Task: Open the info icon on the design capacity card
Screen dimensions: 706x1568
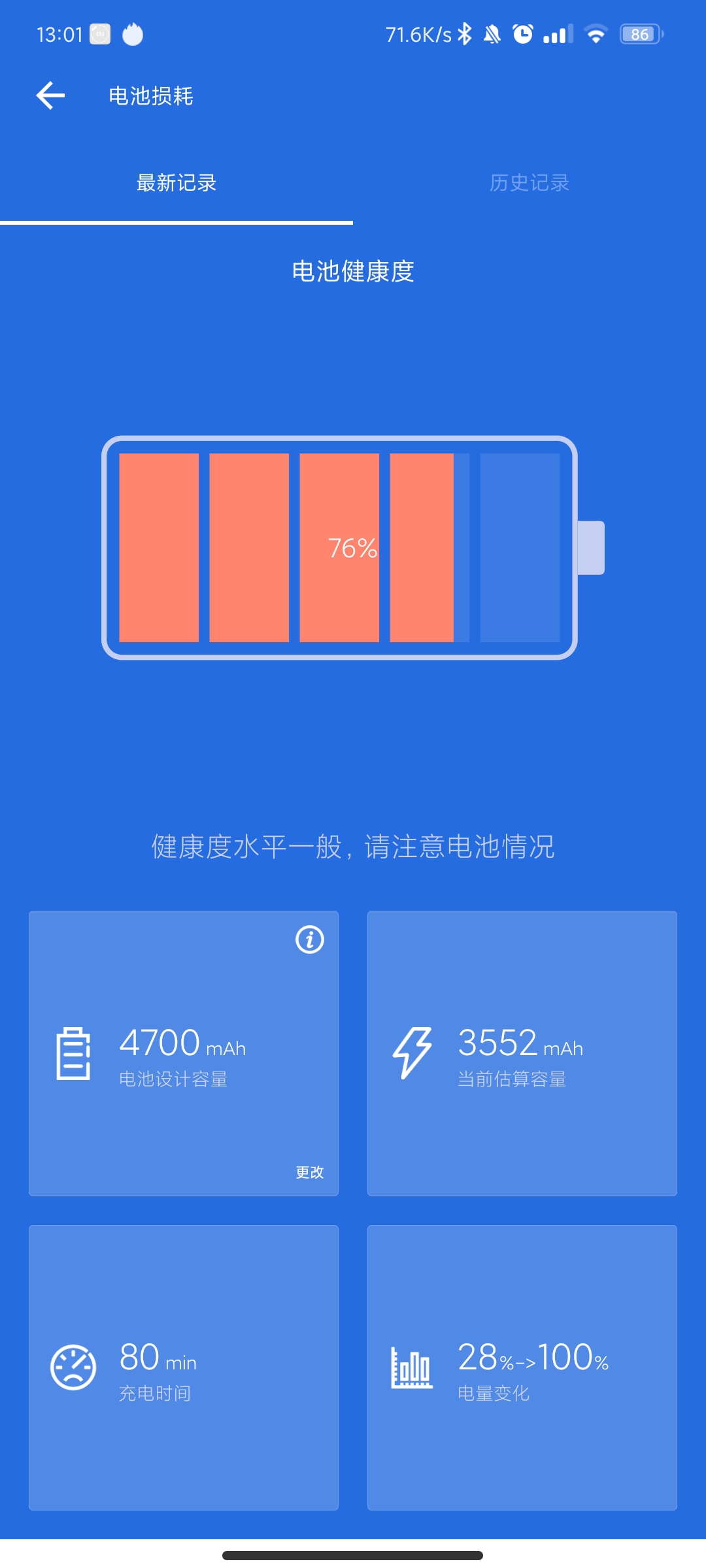Action: (x=310, y=940)
